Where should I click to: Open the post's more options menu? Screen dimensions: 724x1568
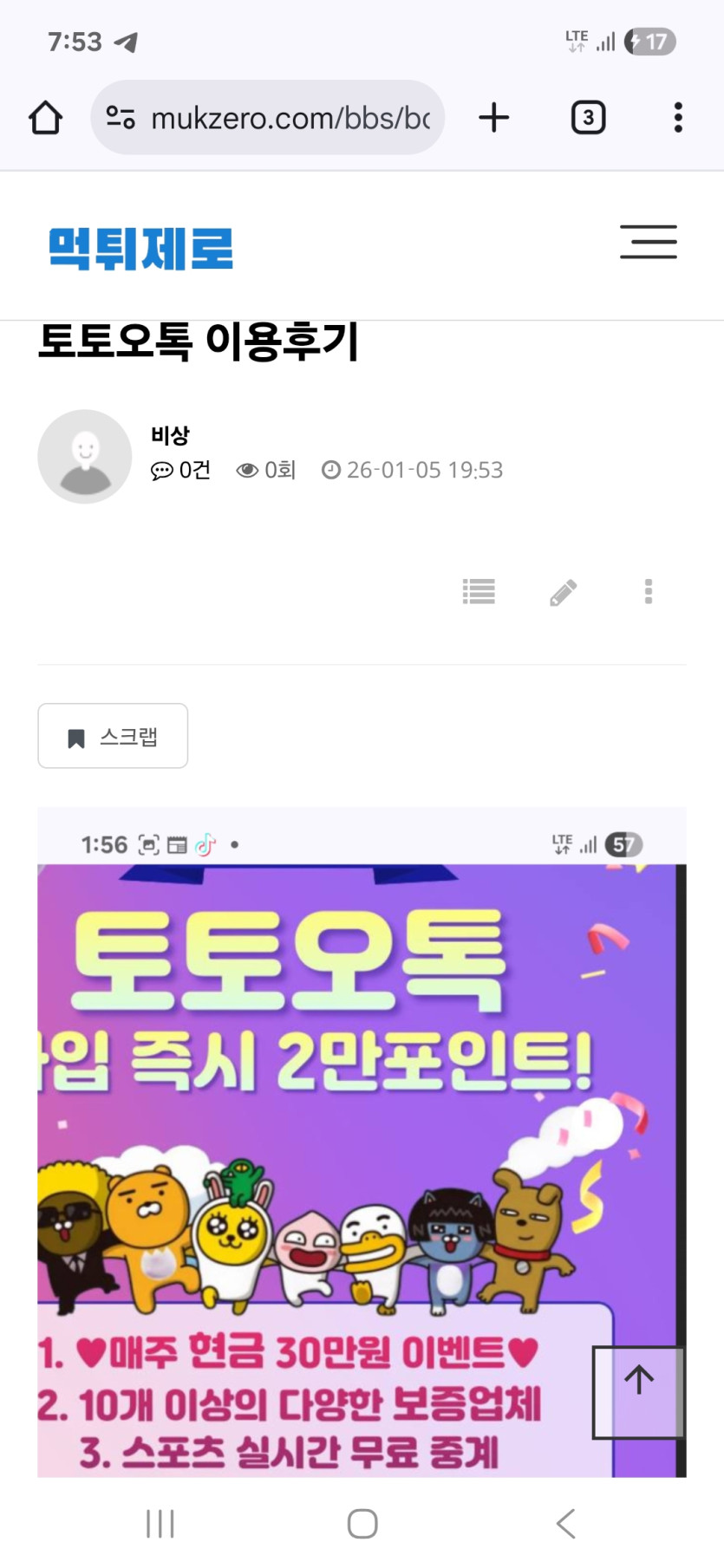(x=648, y=592)
